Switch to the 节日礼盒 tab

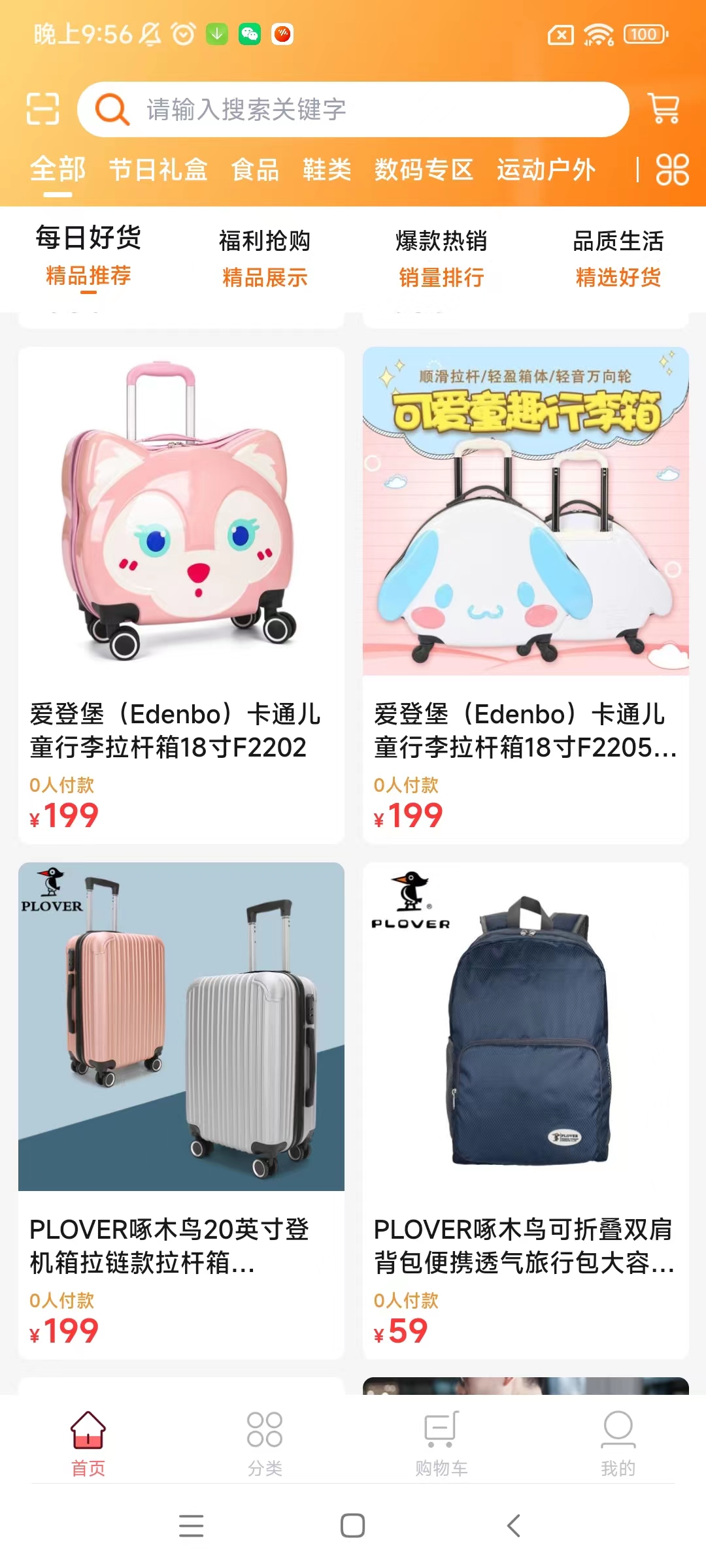click(158, 170)
